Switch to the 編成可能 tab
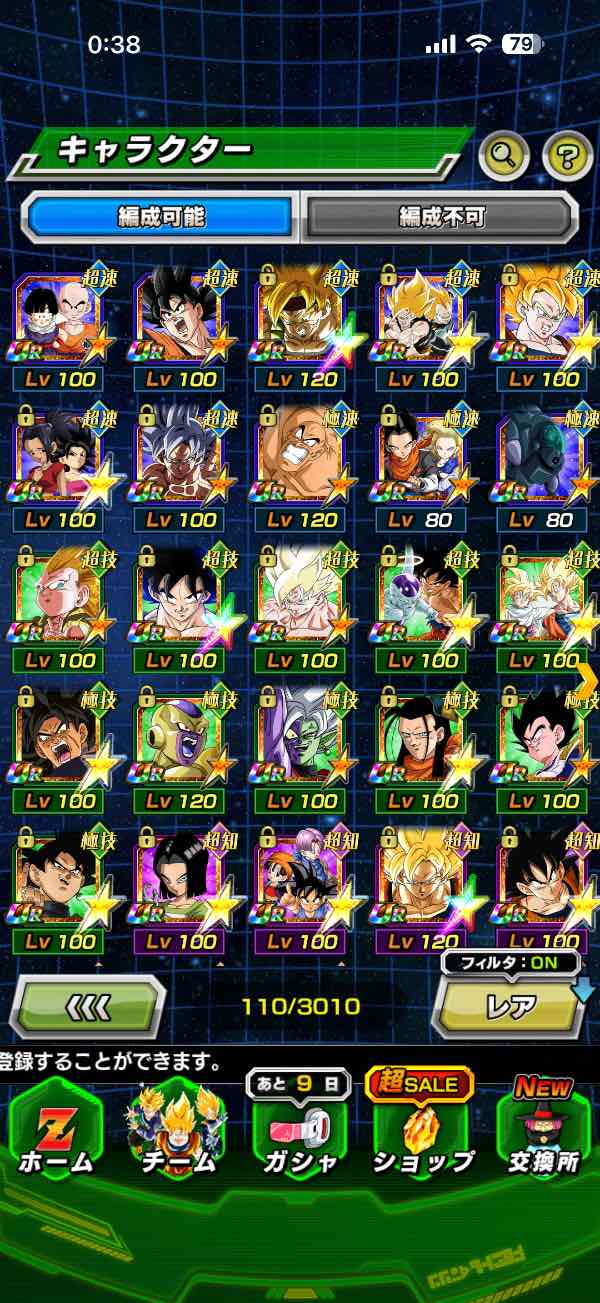This screenshot has height=1303, width=600. [160, 216]
